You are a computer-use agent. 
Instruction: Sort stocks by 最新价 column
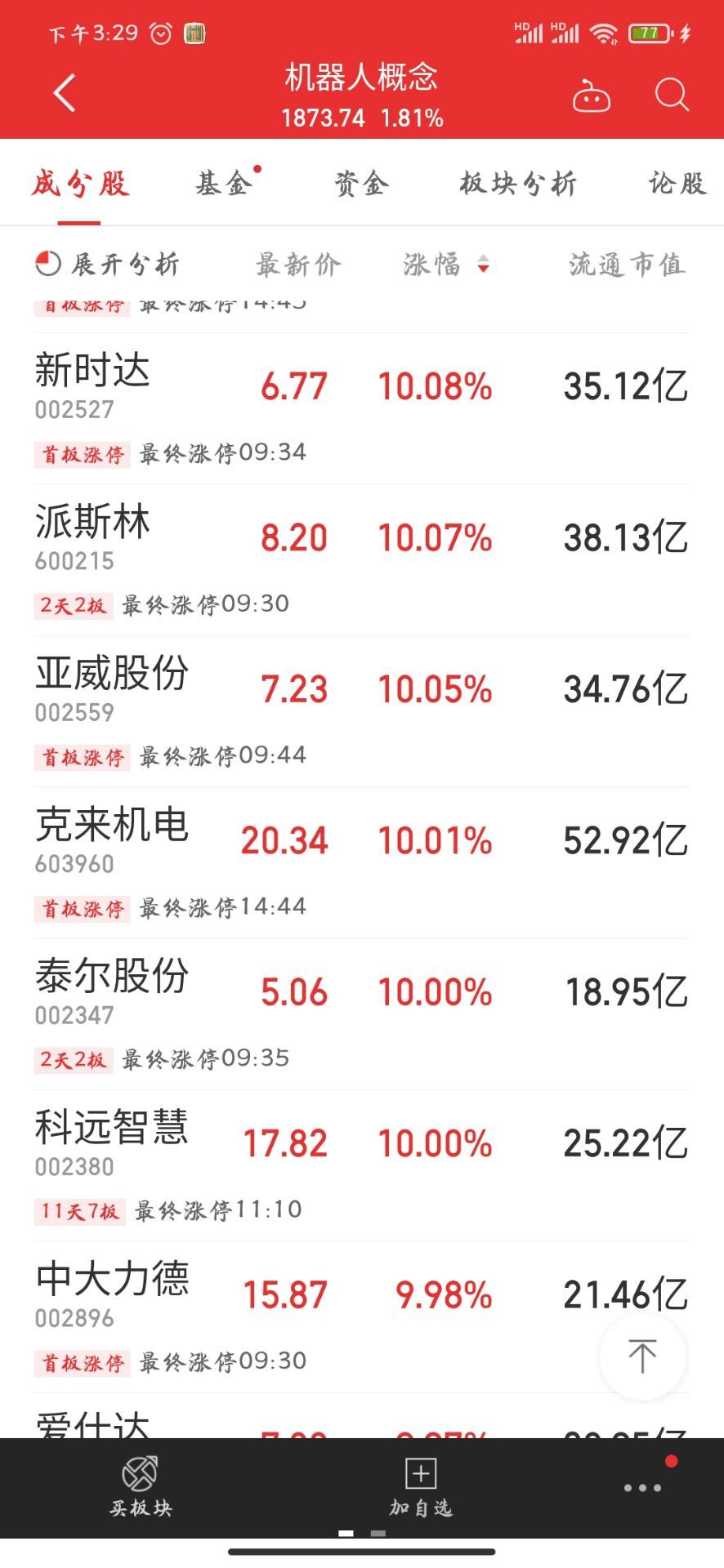[x=298, y=264]
